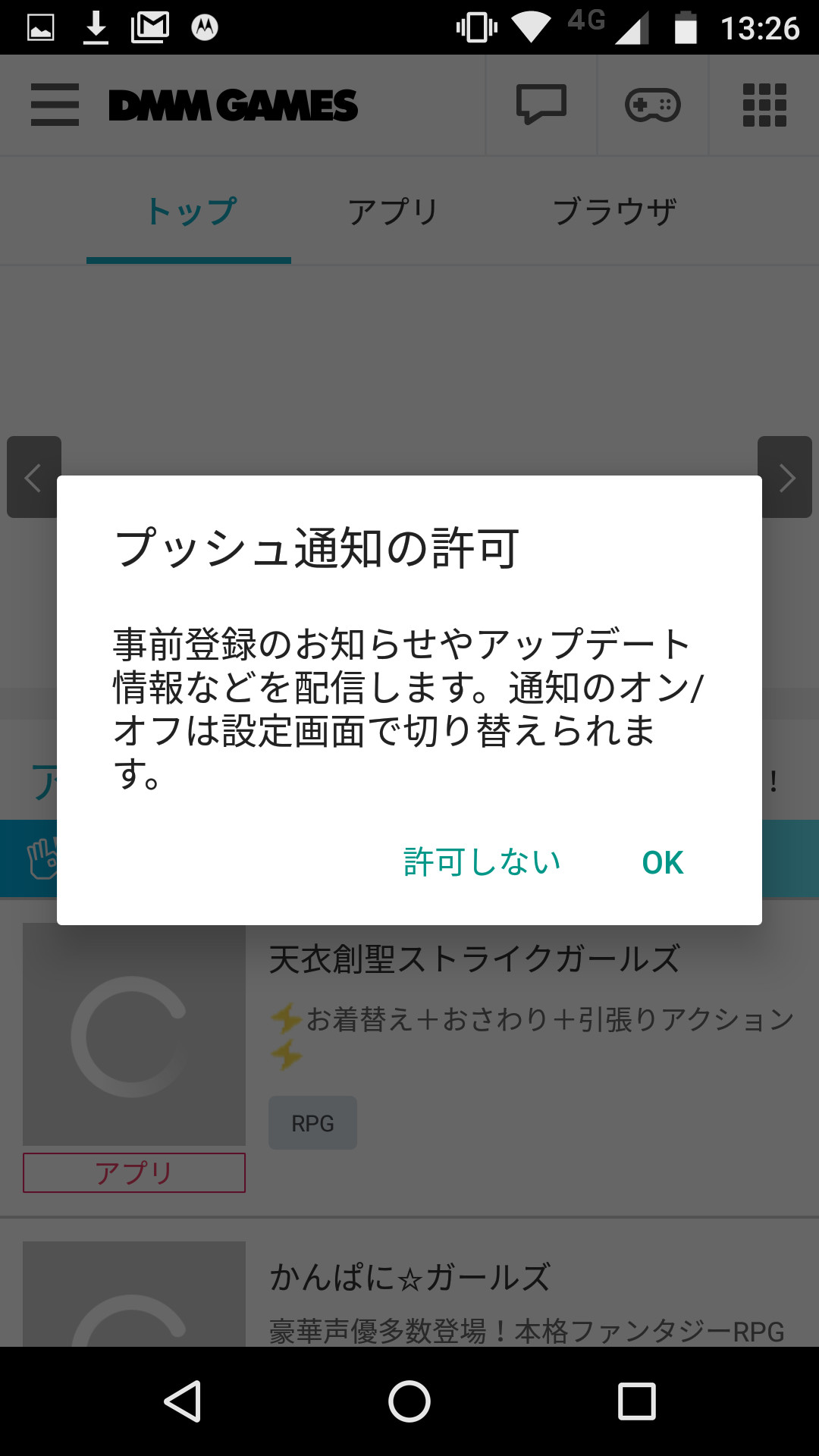Tap OK to allow push notifications
819x1456 pixels.
pyautogui.click(x=663, y=862)
